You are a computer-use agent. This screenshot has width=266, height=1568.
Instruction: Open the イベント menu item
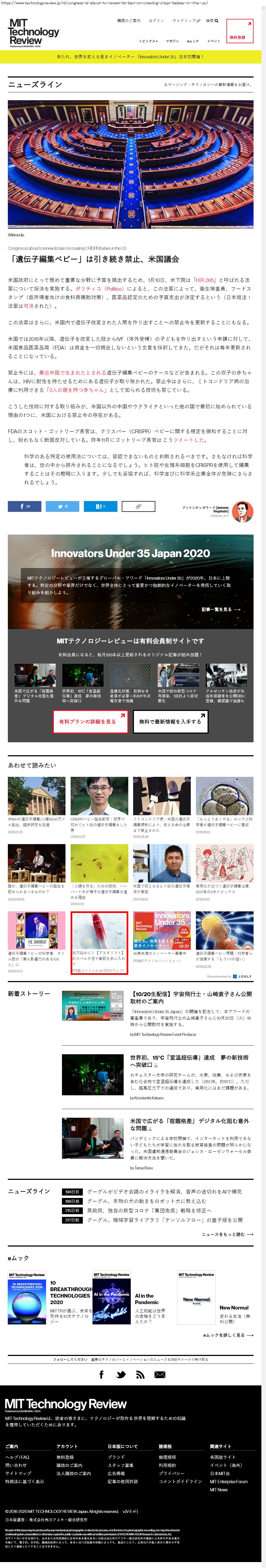click(x=214, y=41)
